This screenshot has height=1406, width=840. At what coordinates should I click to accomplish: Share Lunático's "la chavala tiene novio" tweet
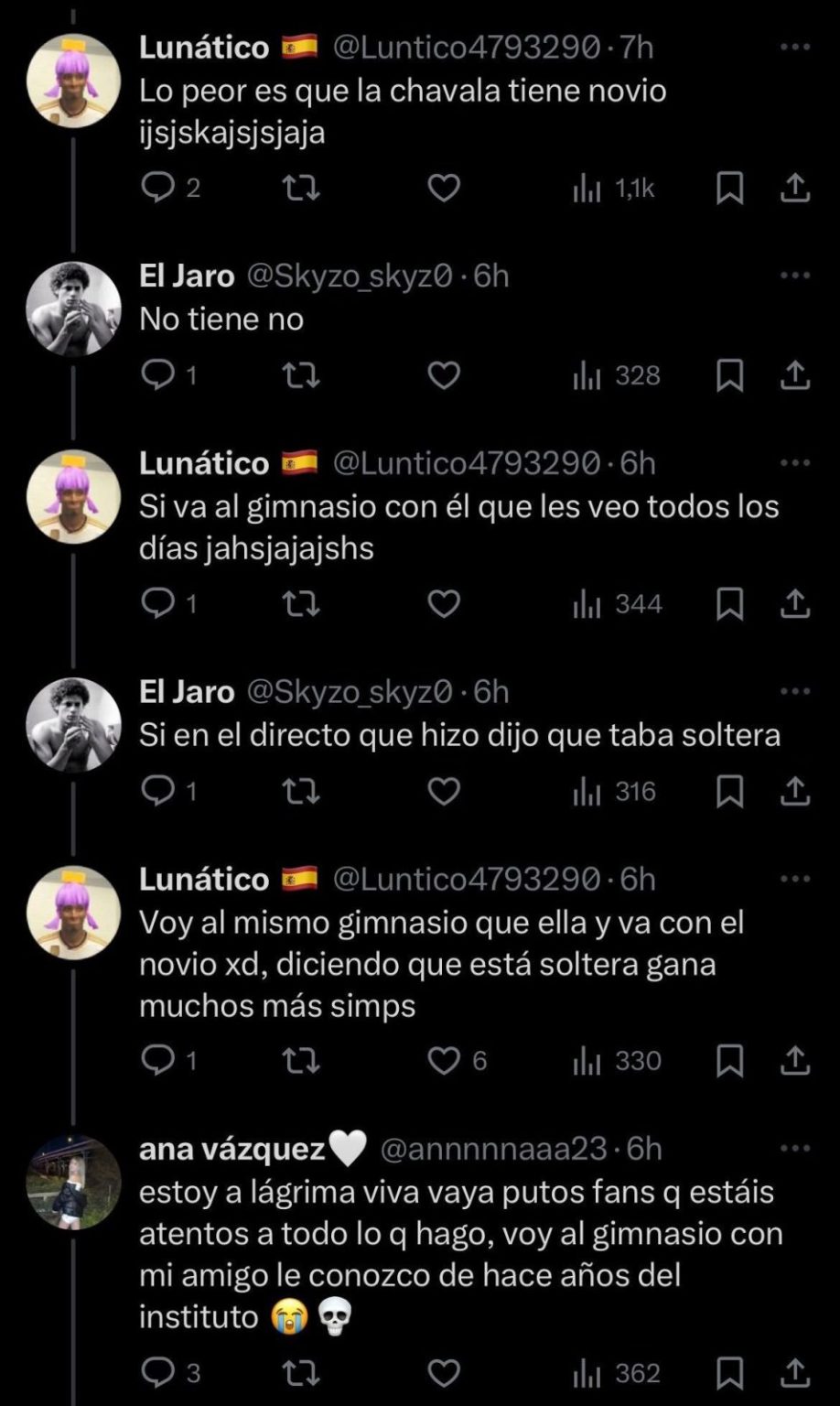coord(795,189)
